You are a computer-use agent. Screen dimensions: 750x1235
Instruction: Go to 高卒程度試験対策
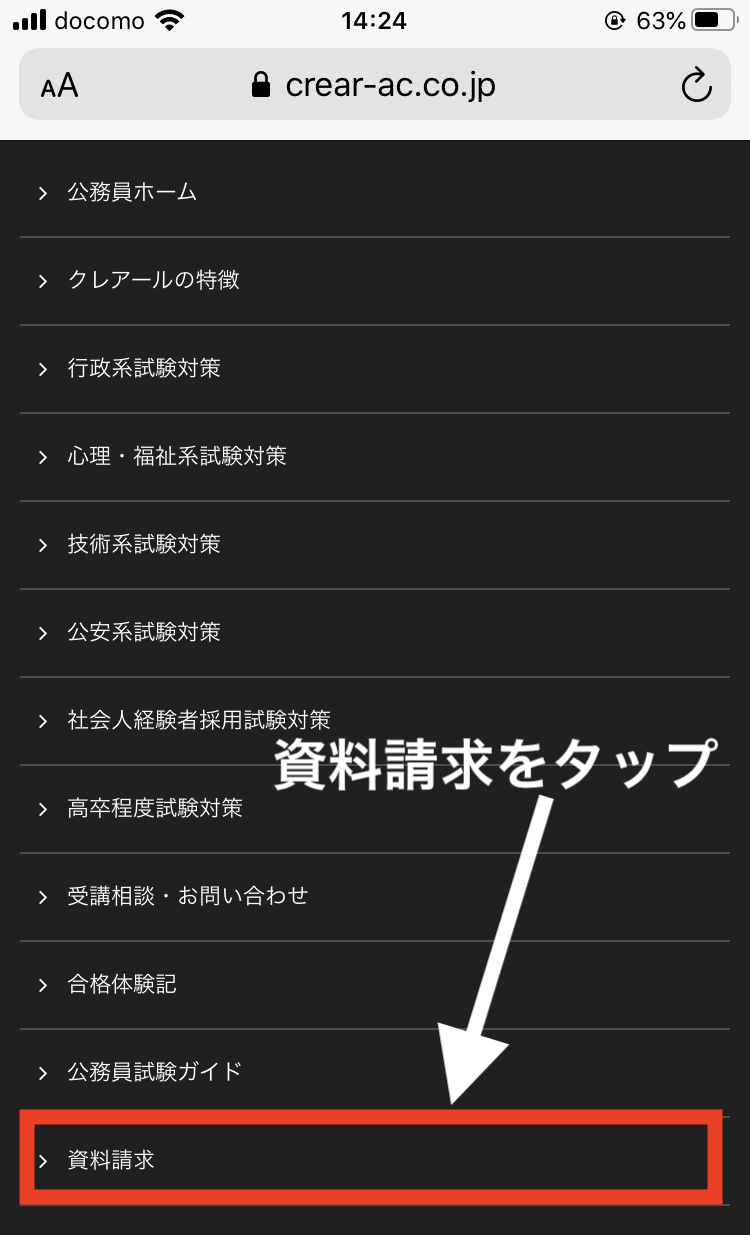(x=155, y=808)
